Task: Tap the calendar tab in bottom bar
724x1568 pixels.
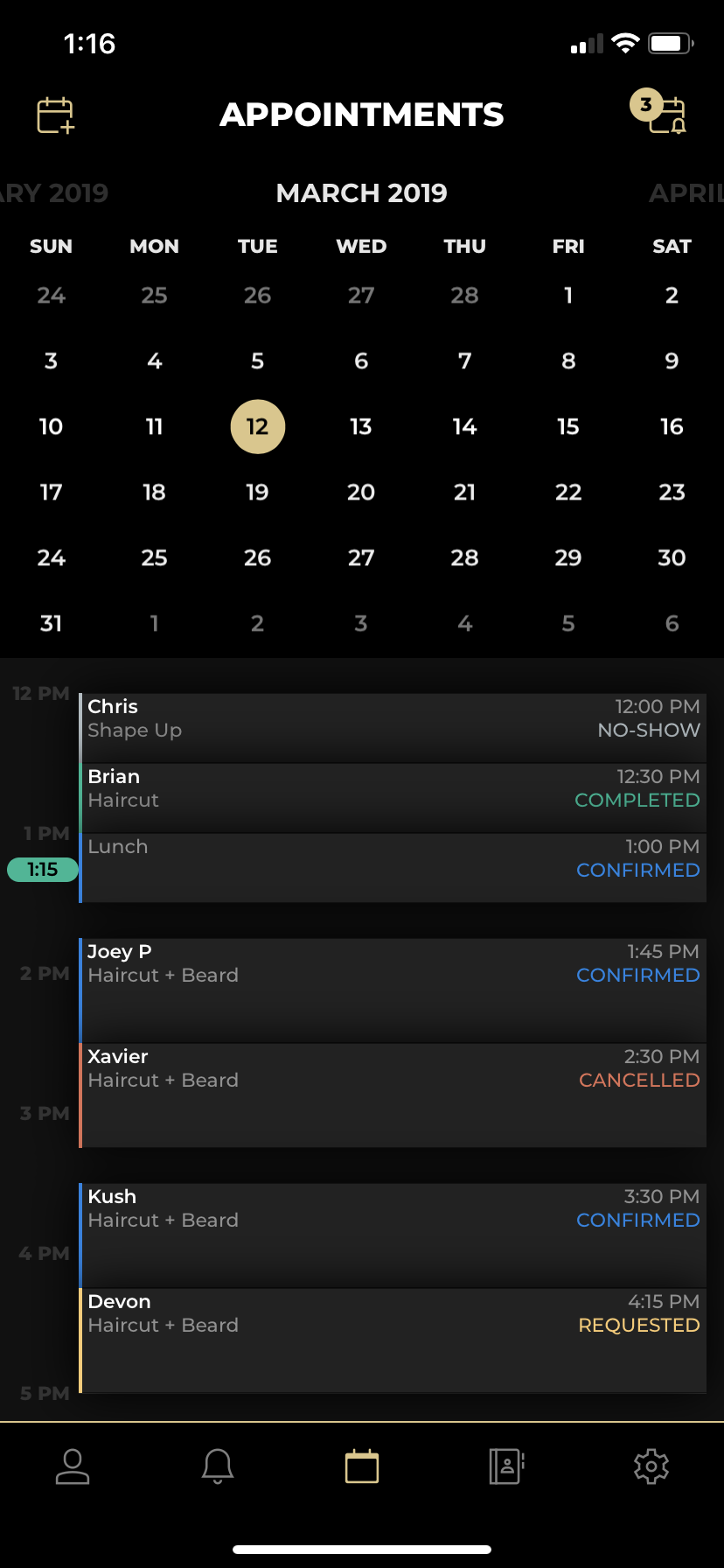Action: click(x=362, y=1466)
